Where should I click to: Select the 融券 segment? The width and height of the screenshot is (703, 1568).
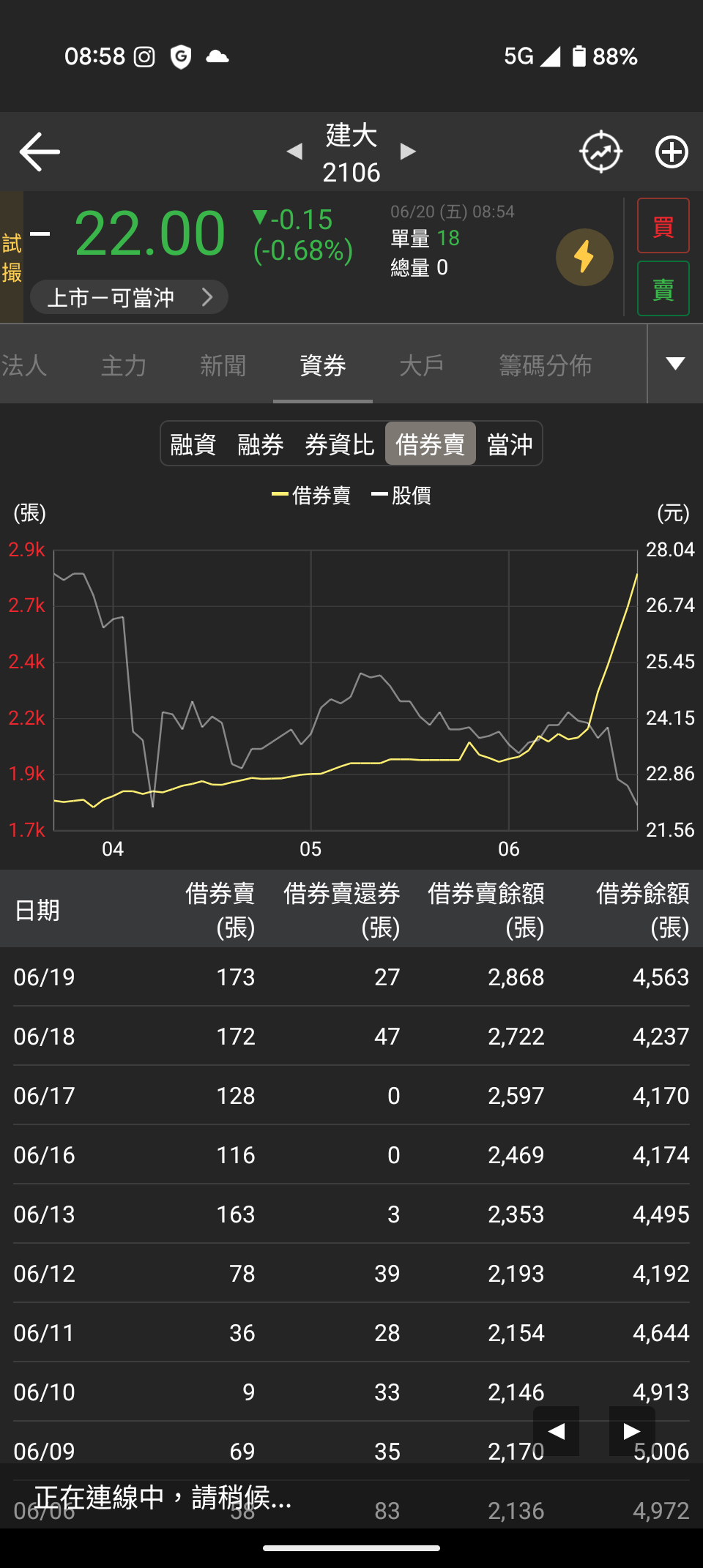[261, 444]
